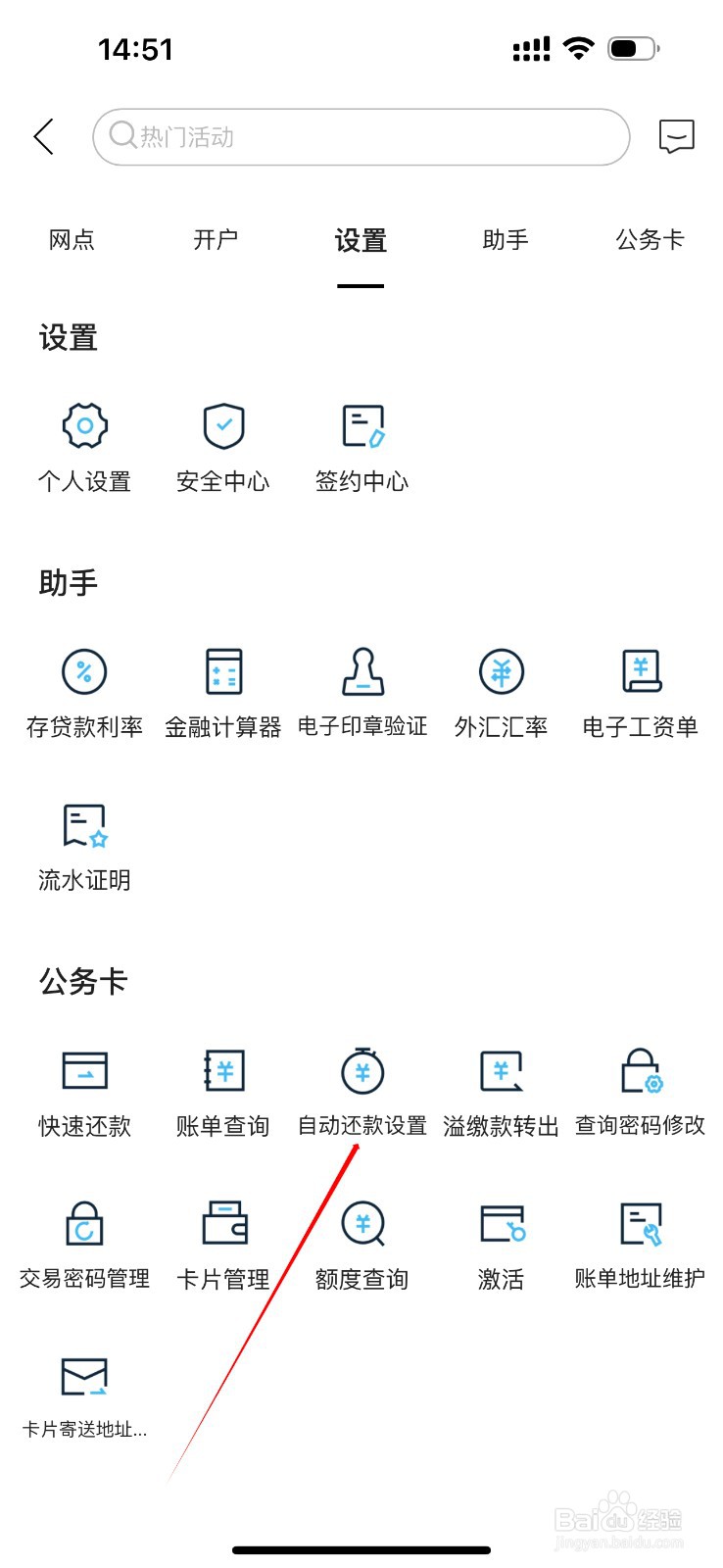Switch to the 公务卡 tab
This screenshot has width=723, height=1568.
pyautogui.click(x=650, y=240)
